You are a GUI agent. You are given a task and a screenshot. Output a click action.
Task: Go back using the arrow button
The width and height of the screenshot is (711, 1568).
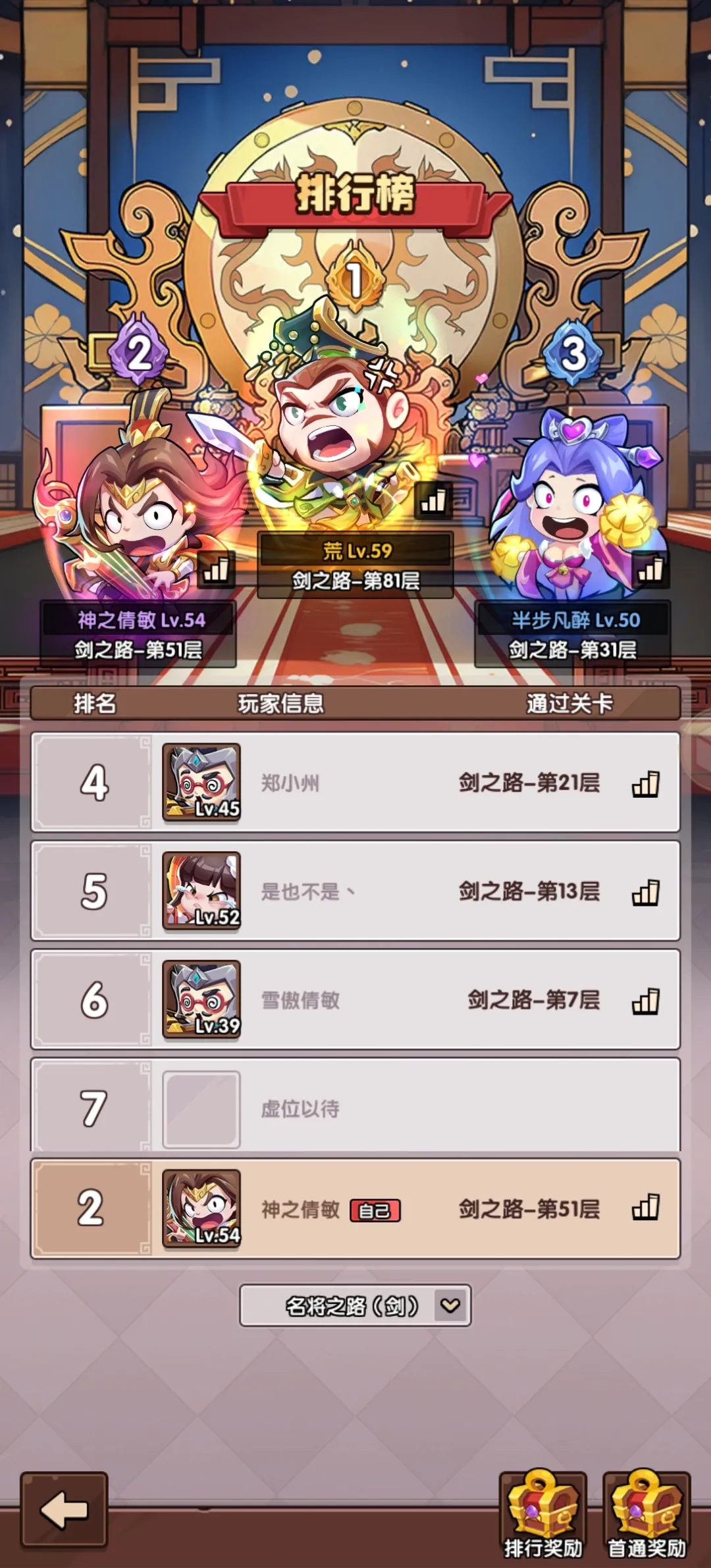click(64, 1509)
